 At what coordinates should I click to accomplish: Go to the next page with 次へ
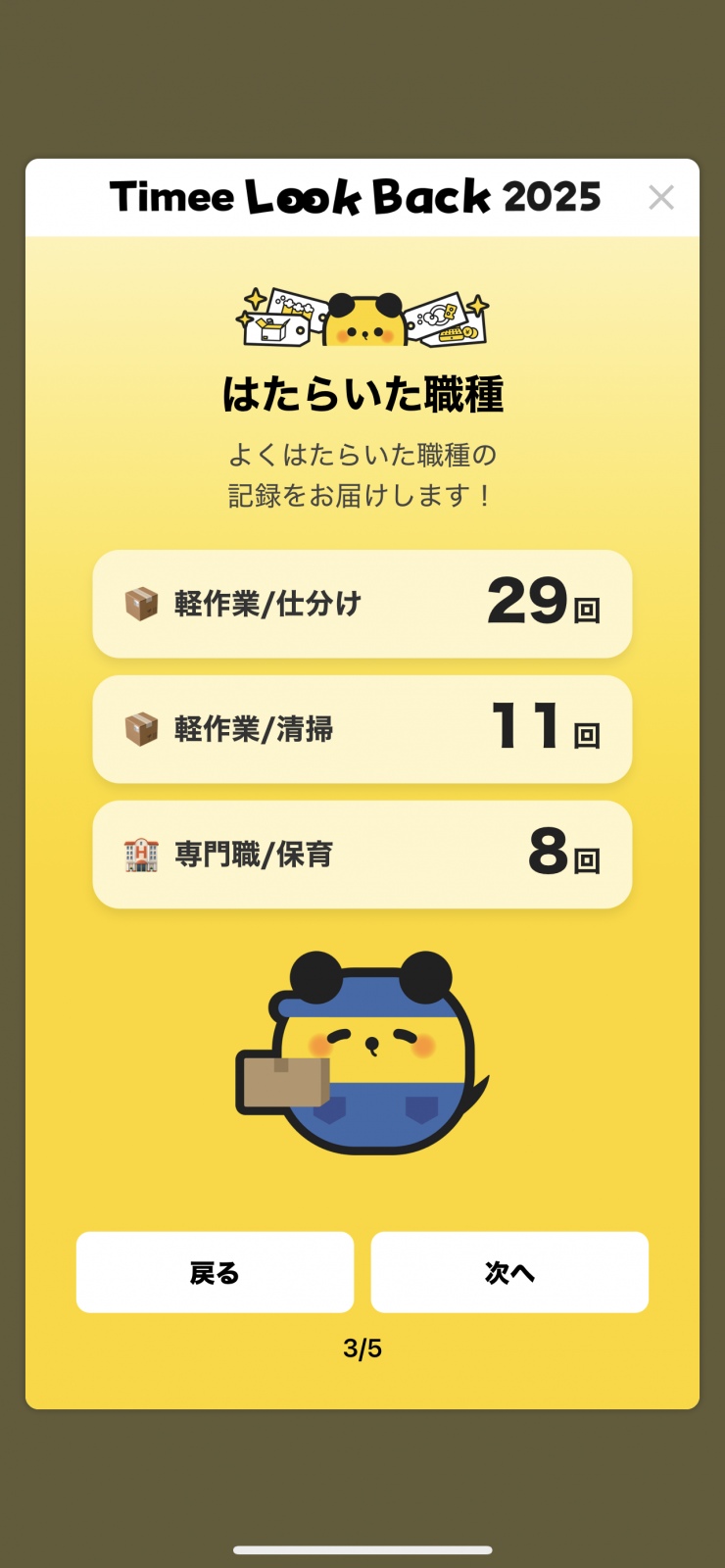pos(509,1272)
